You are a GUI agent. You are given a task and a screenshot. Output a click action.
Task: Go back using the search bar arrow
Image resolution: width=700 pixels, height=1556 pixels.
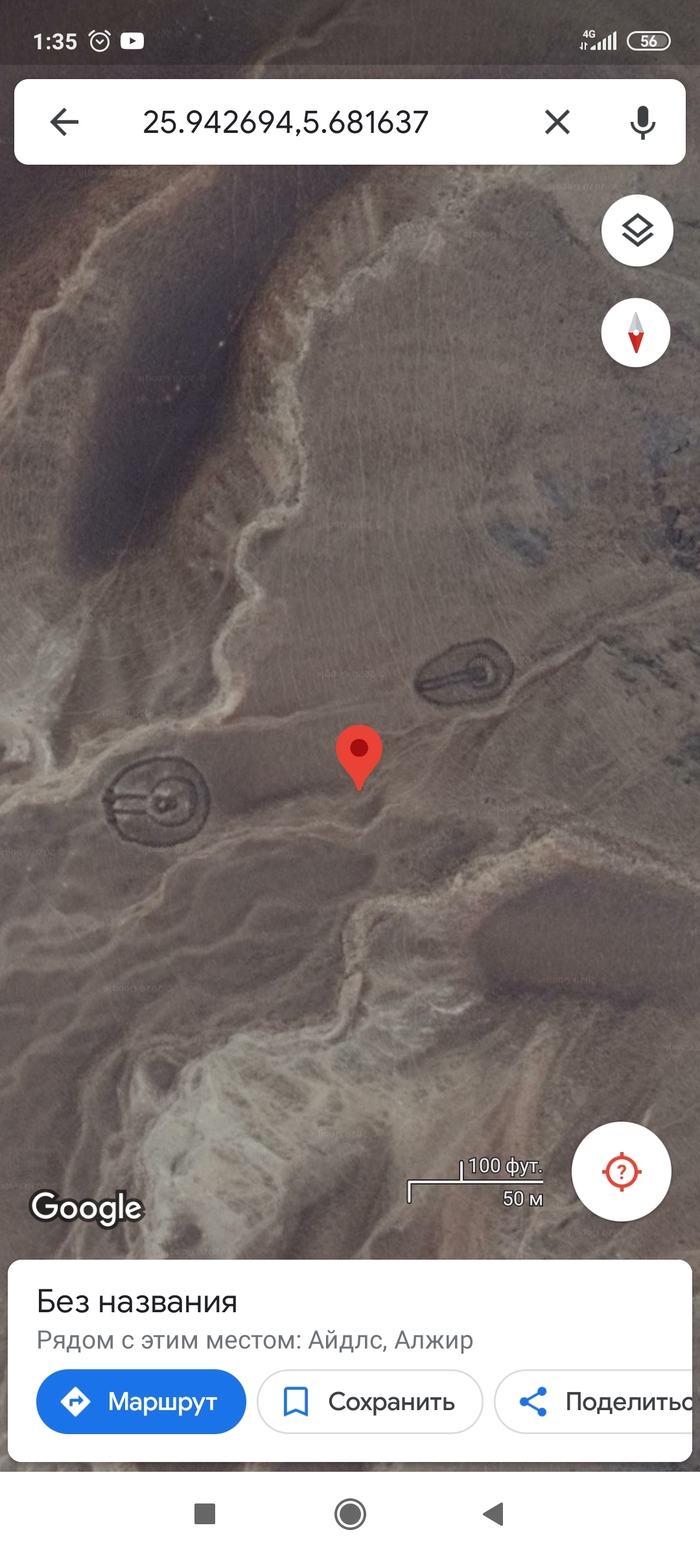coord(64,122)
